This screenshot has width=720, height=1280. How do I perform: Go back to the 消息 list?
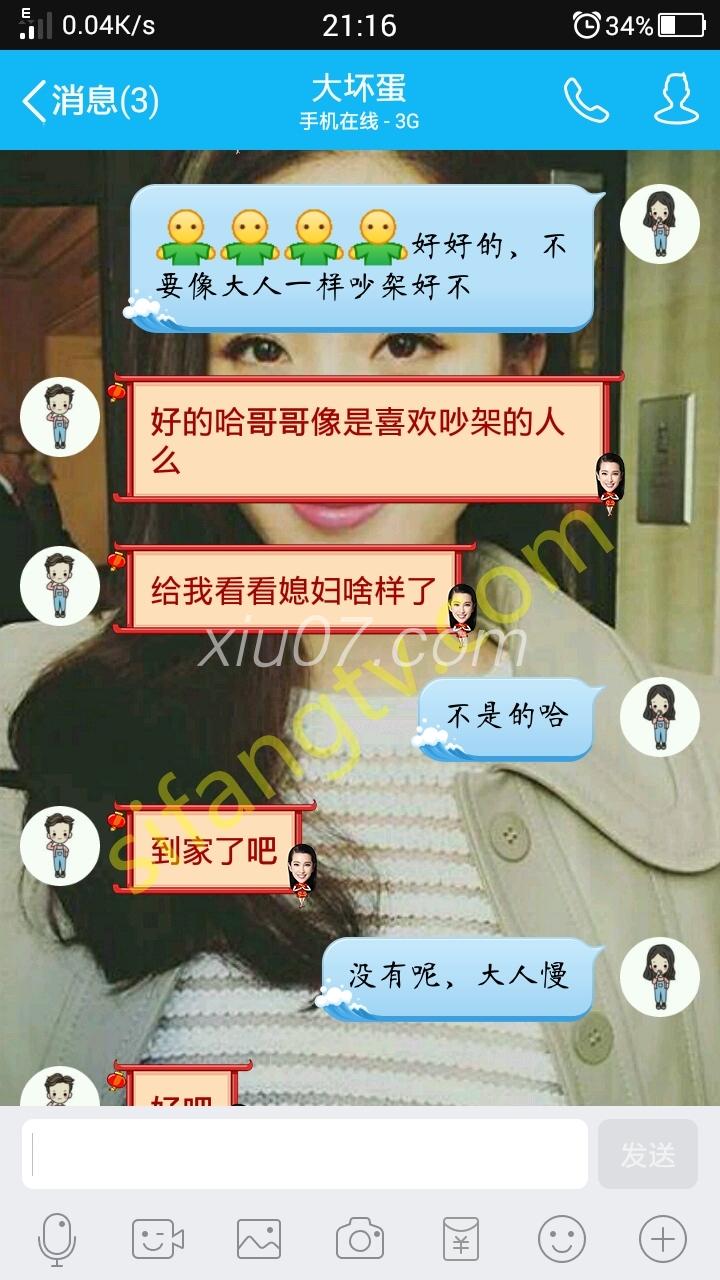click(x=88, y=101)
